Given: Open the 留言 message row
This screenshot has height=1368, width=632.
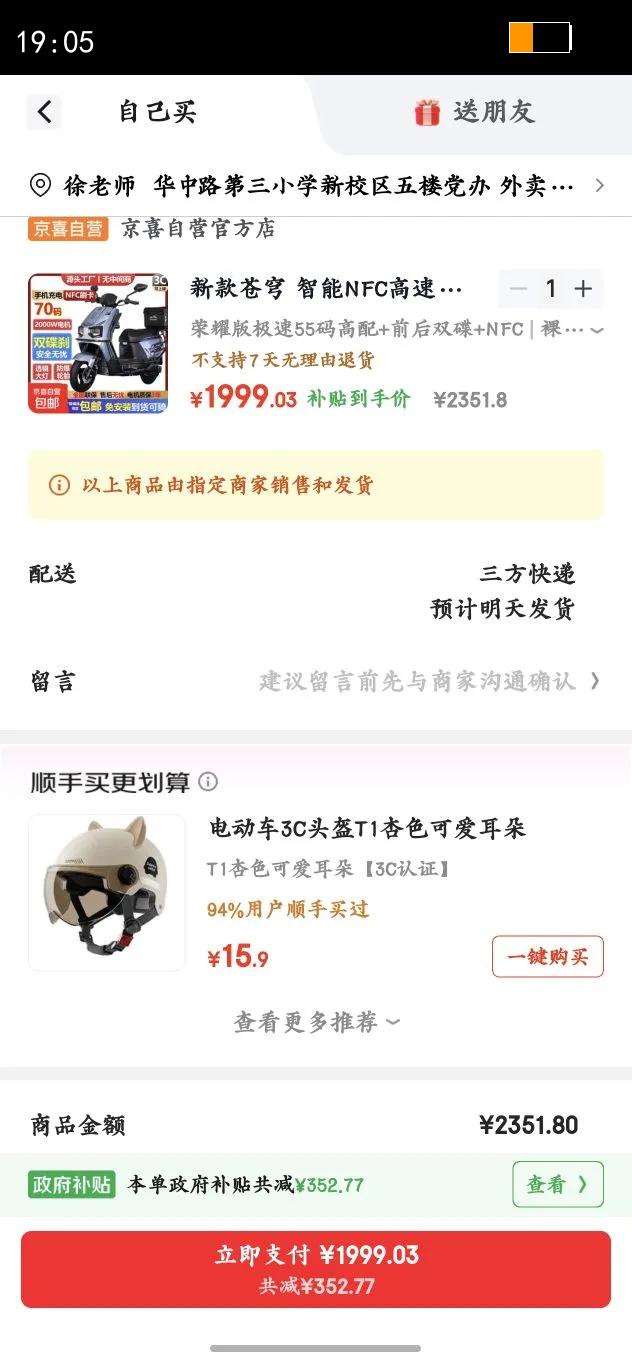Looking at the screenshot, I should coord(316,682).
